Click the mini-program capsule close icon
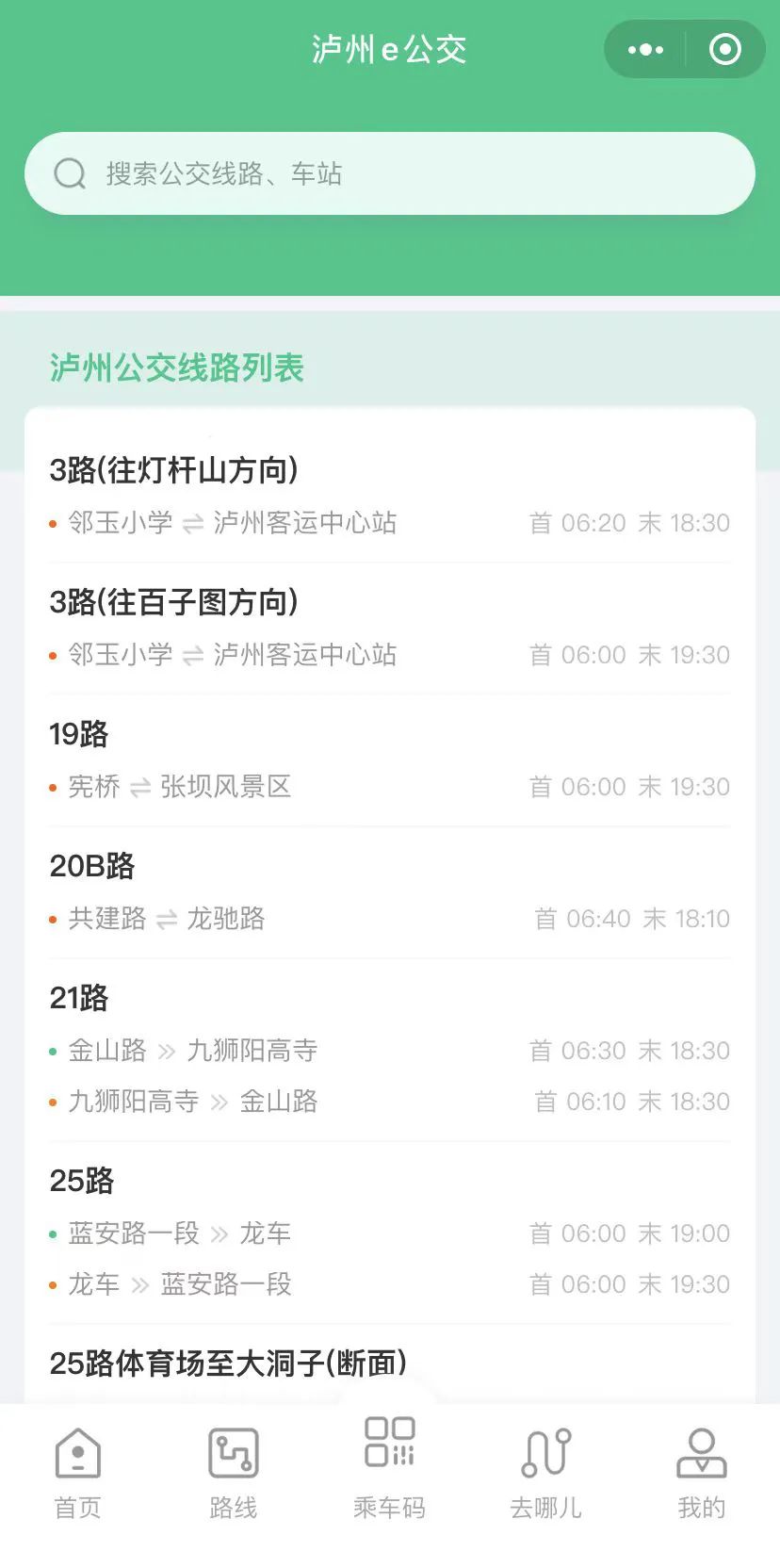 tap(724, 48)
